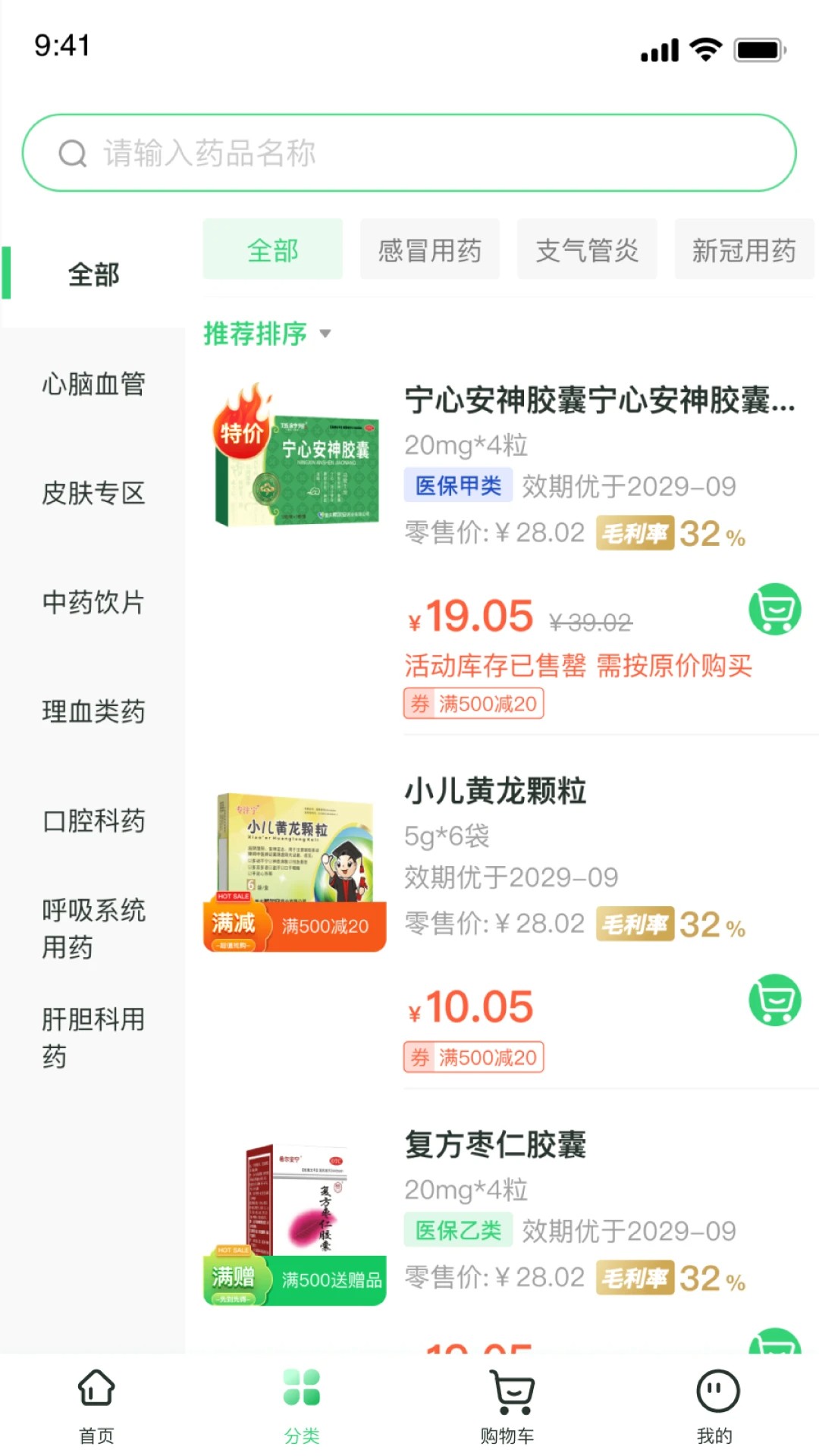
Task: Open the 满500减20 coupon tag on 宁心安神胶囊
Action: (x=473, y=704)
